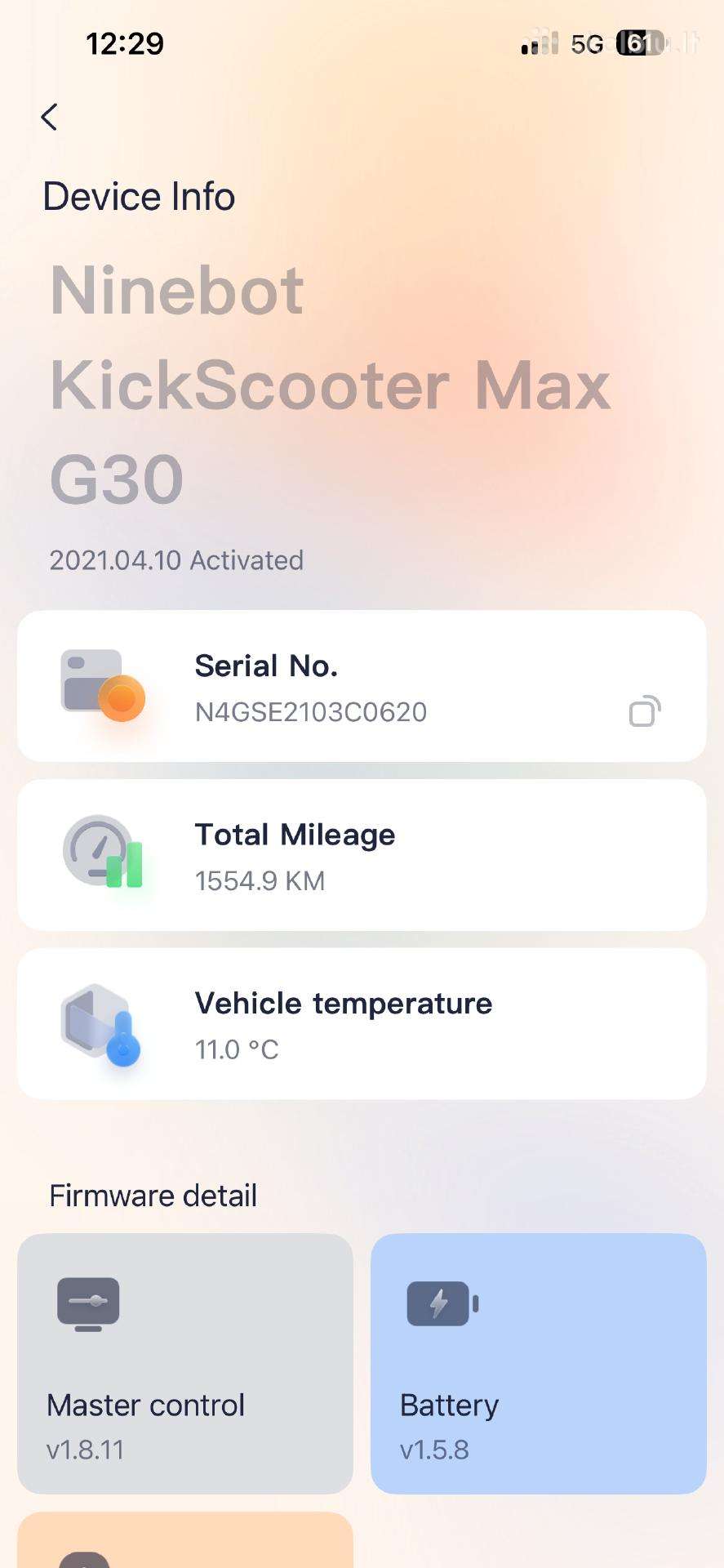Copy the serial number
Viewport: 724px width, 1568px height.
point(645,710)
